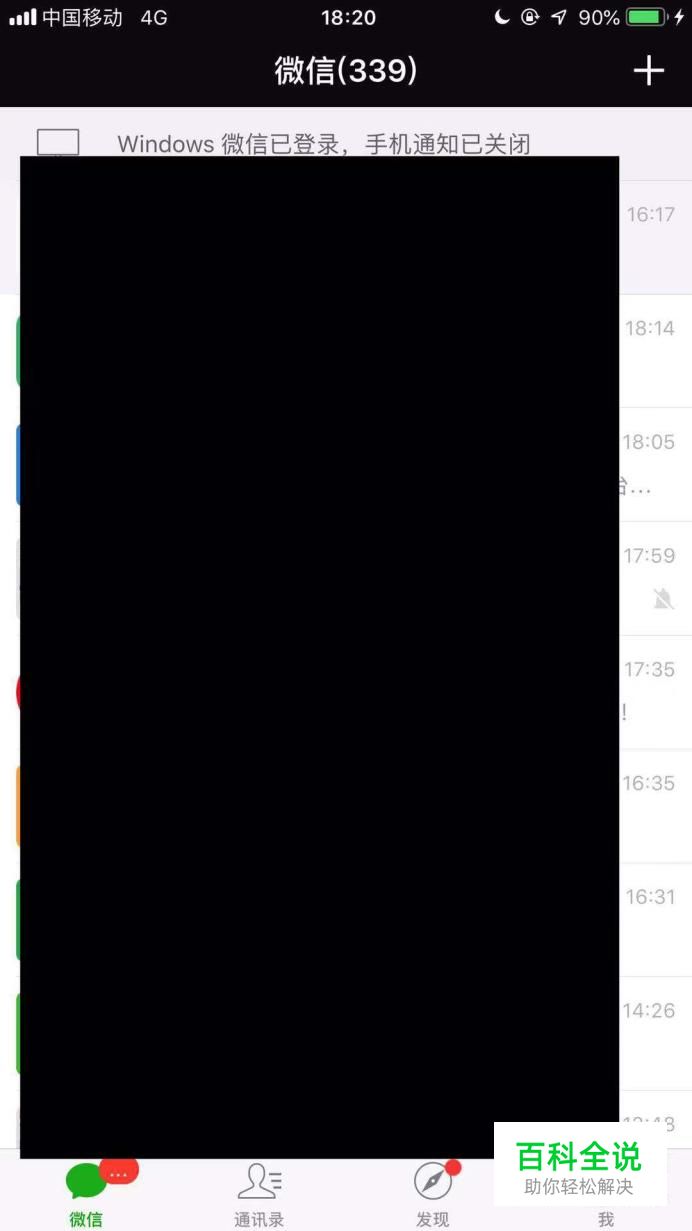Open the chat from 17:35

(x=651, y=692)
